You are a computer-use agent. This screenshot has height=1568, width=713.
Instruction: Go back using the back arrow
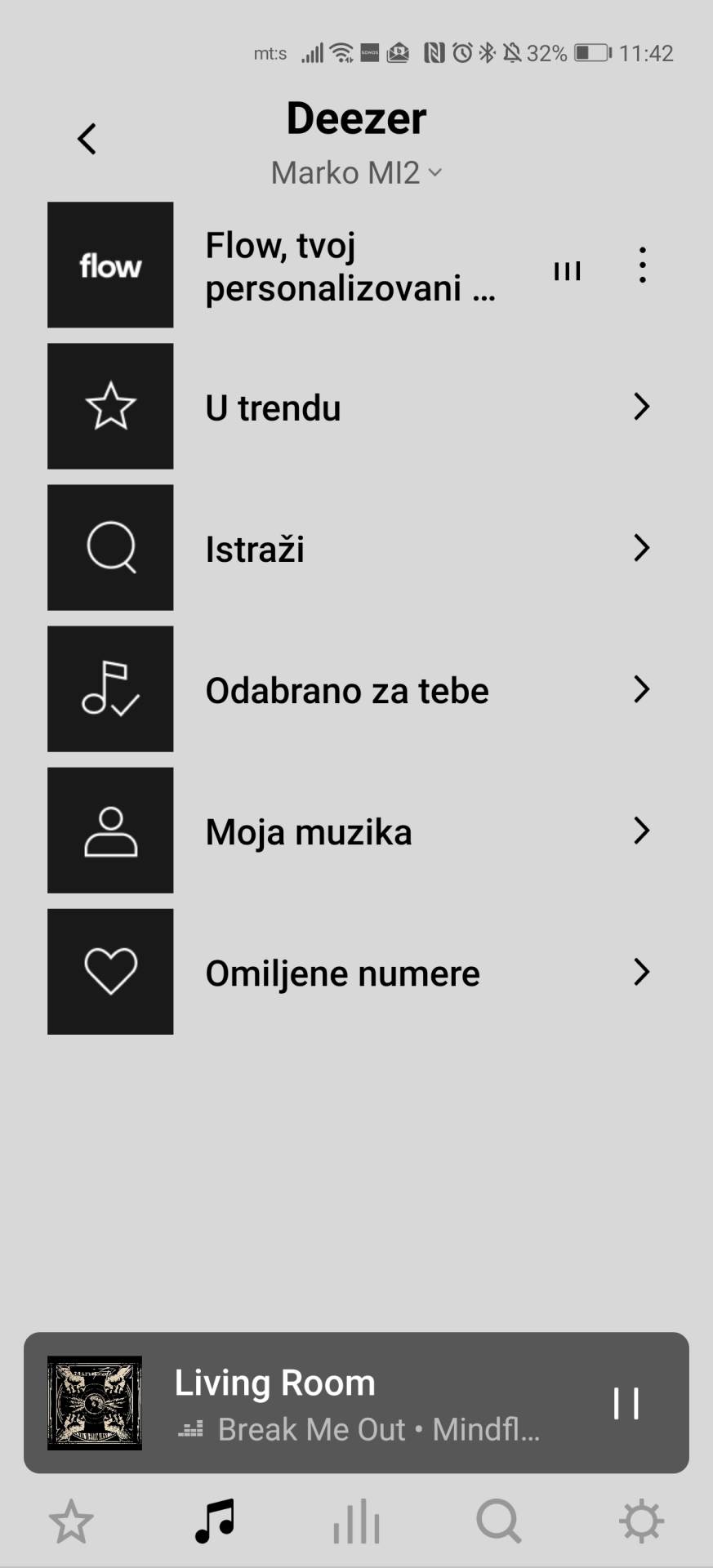tap(87, 139)
